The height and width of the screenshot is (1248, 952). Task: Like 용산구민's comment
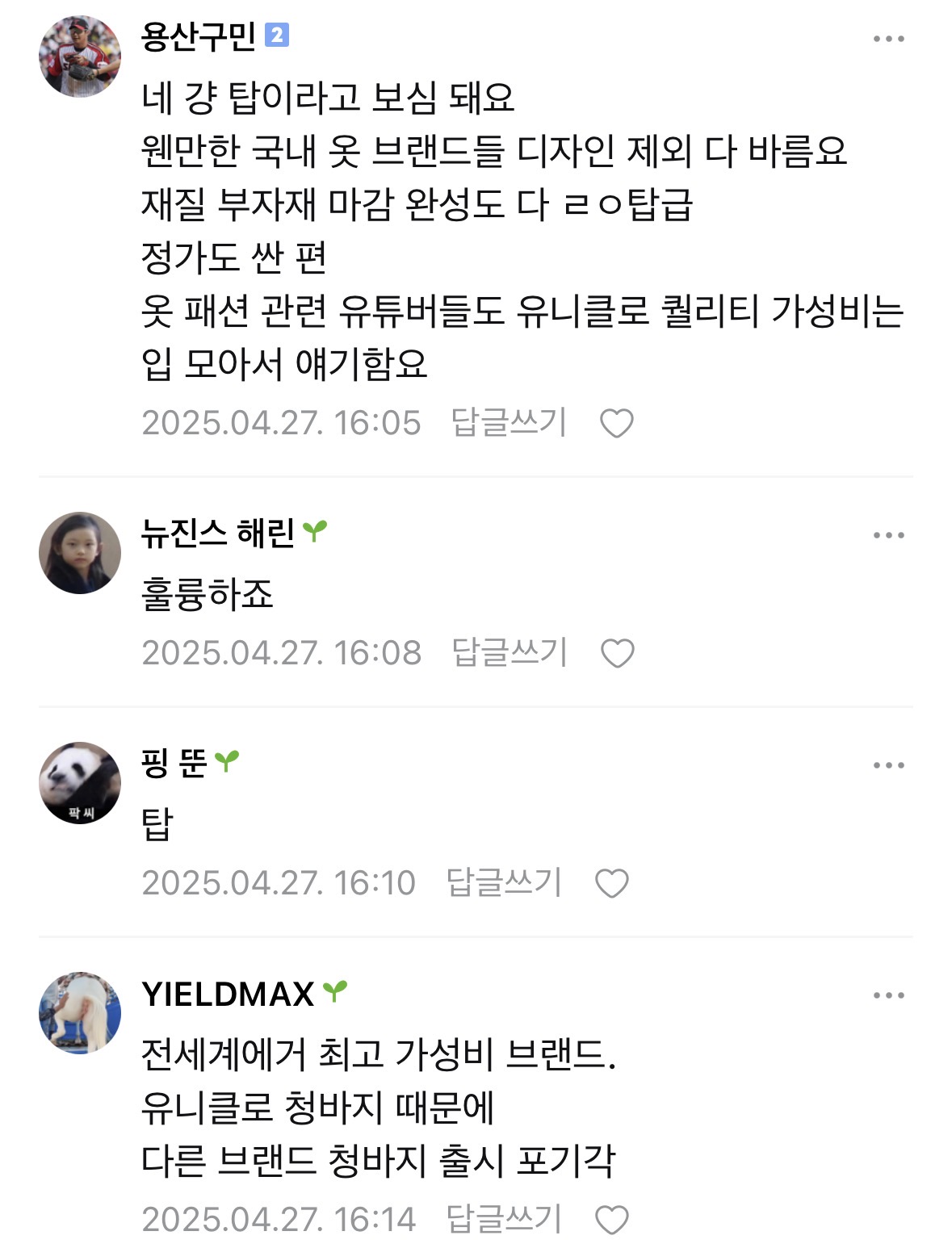617,423
